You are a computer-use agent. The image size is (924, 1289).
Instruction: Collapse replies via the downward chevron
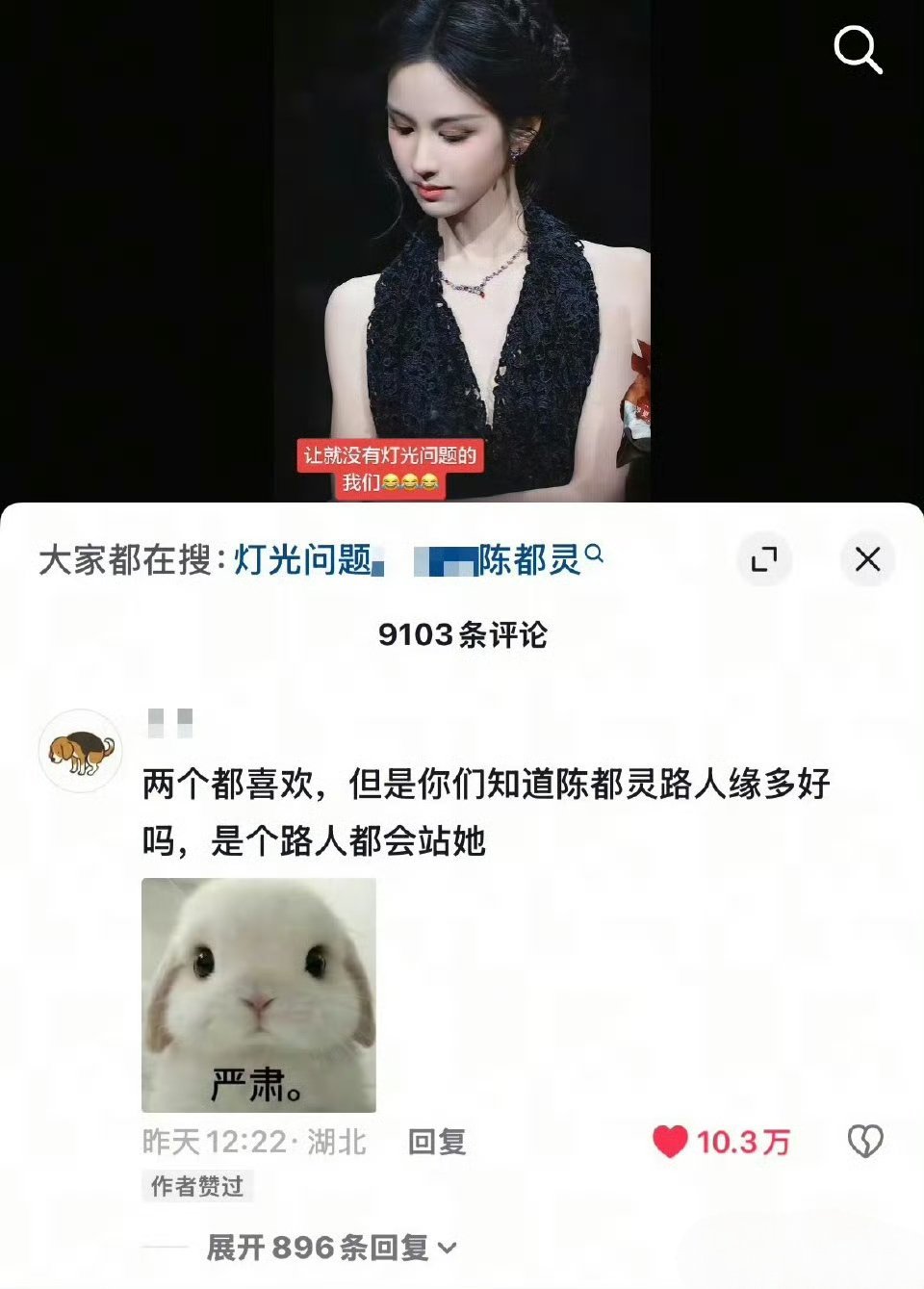pos(446,1249)
